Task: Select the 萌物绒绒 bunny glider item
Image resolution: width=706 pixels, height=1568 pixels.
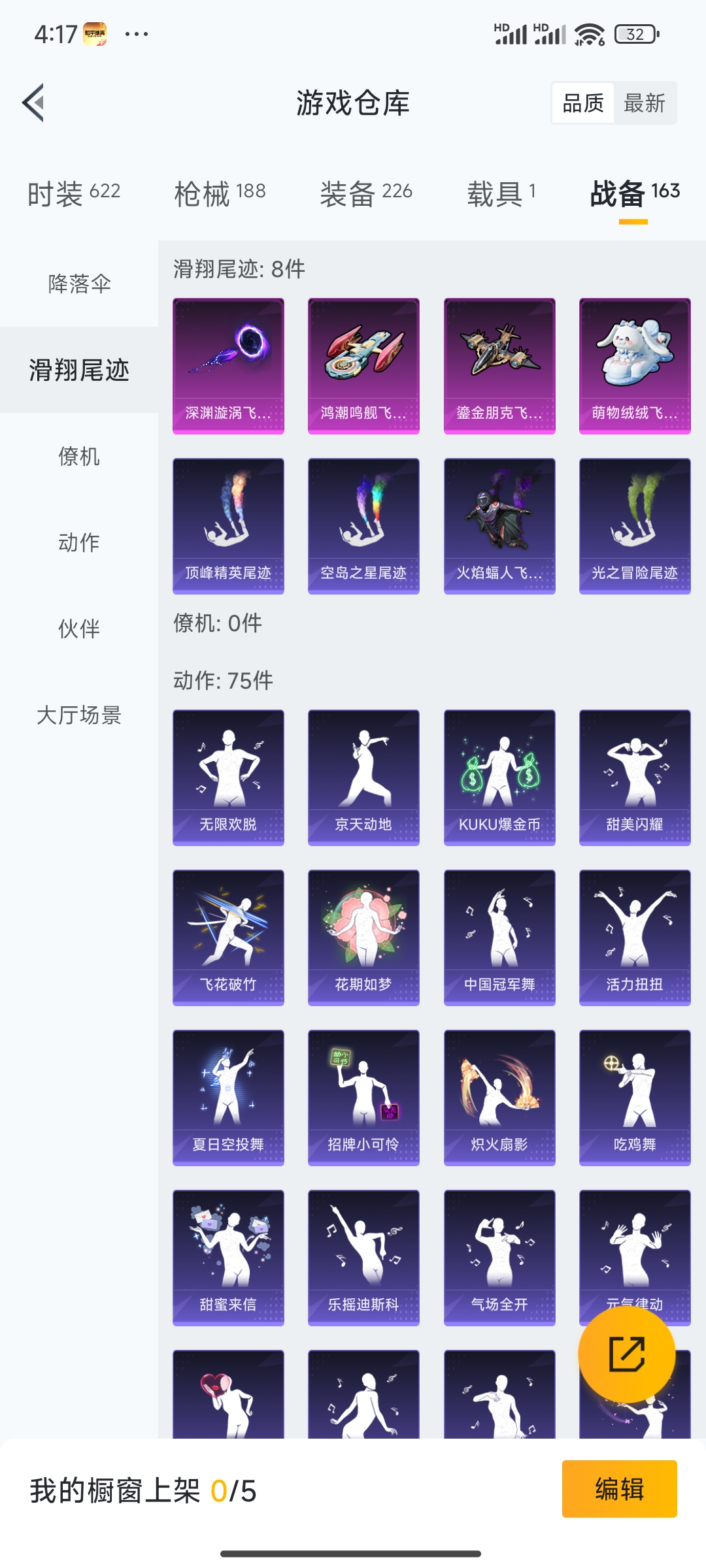Action: click(x=634, y=366)
